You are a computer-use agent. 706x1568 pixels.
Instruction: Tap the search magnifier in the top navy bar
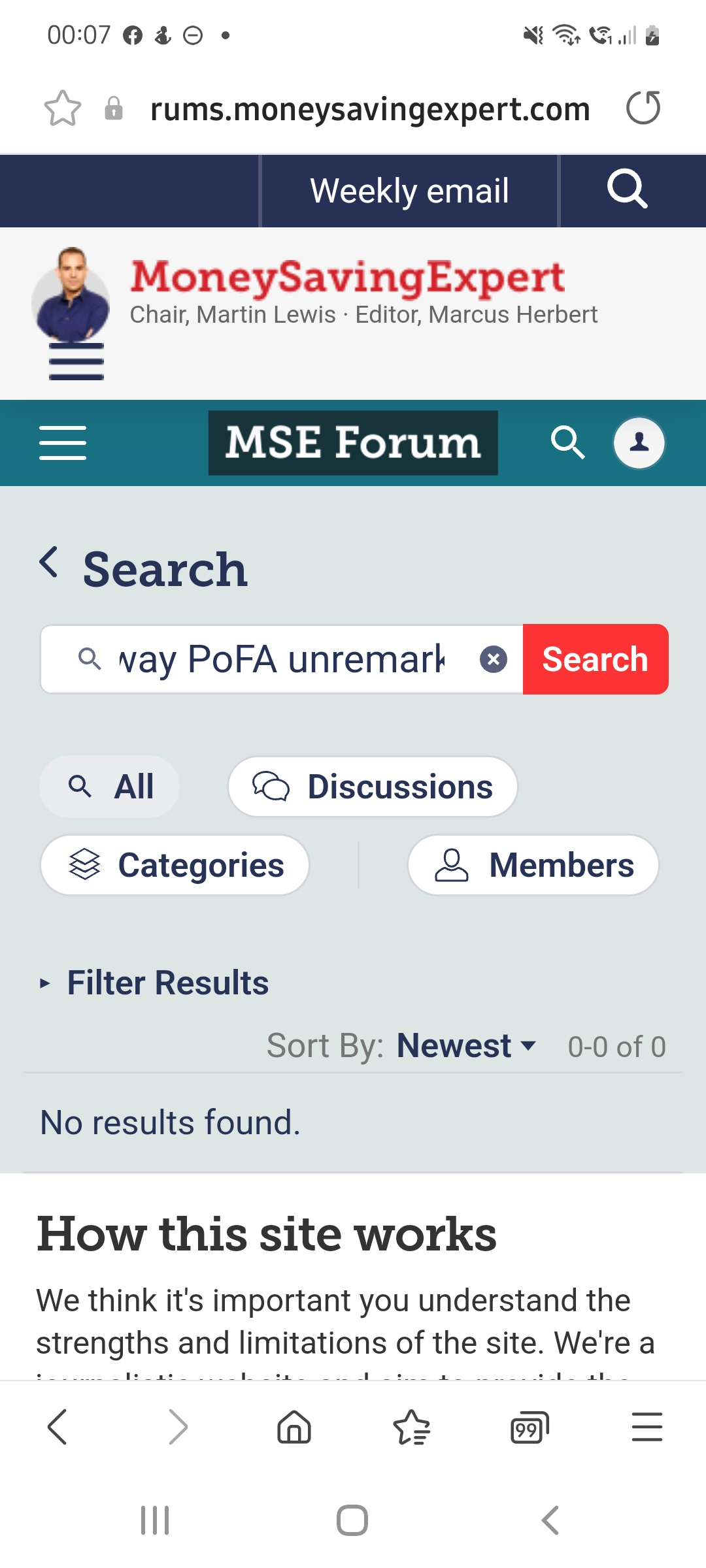(x=628, y=189)
